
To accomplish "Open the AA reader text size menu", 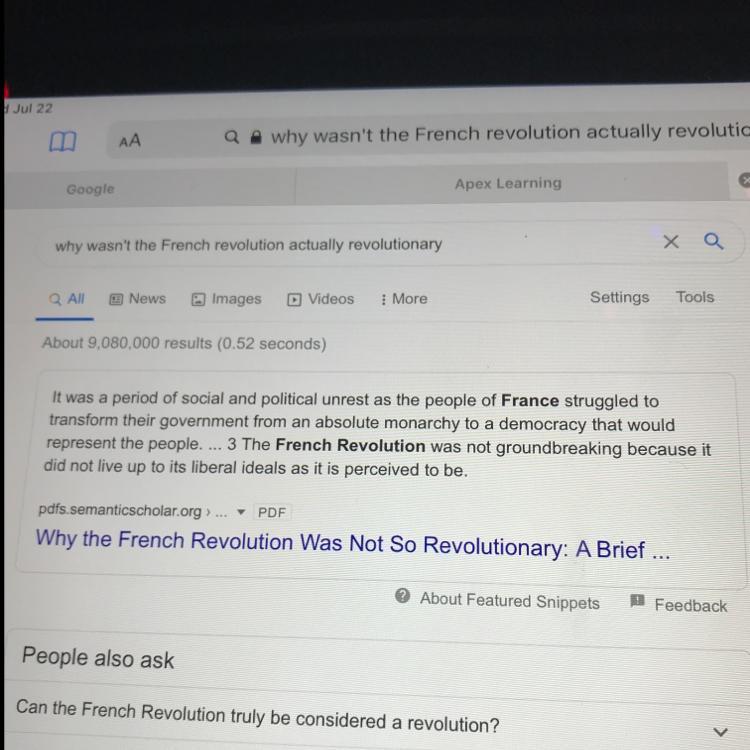I will coord(130,142).
